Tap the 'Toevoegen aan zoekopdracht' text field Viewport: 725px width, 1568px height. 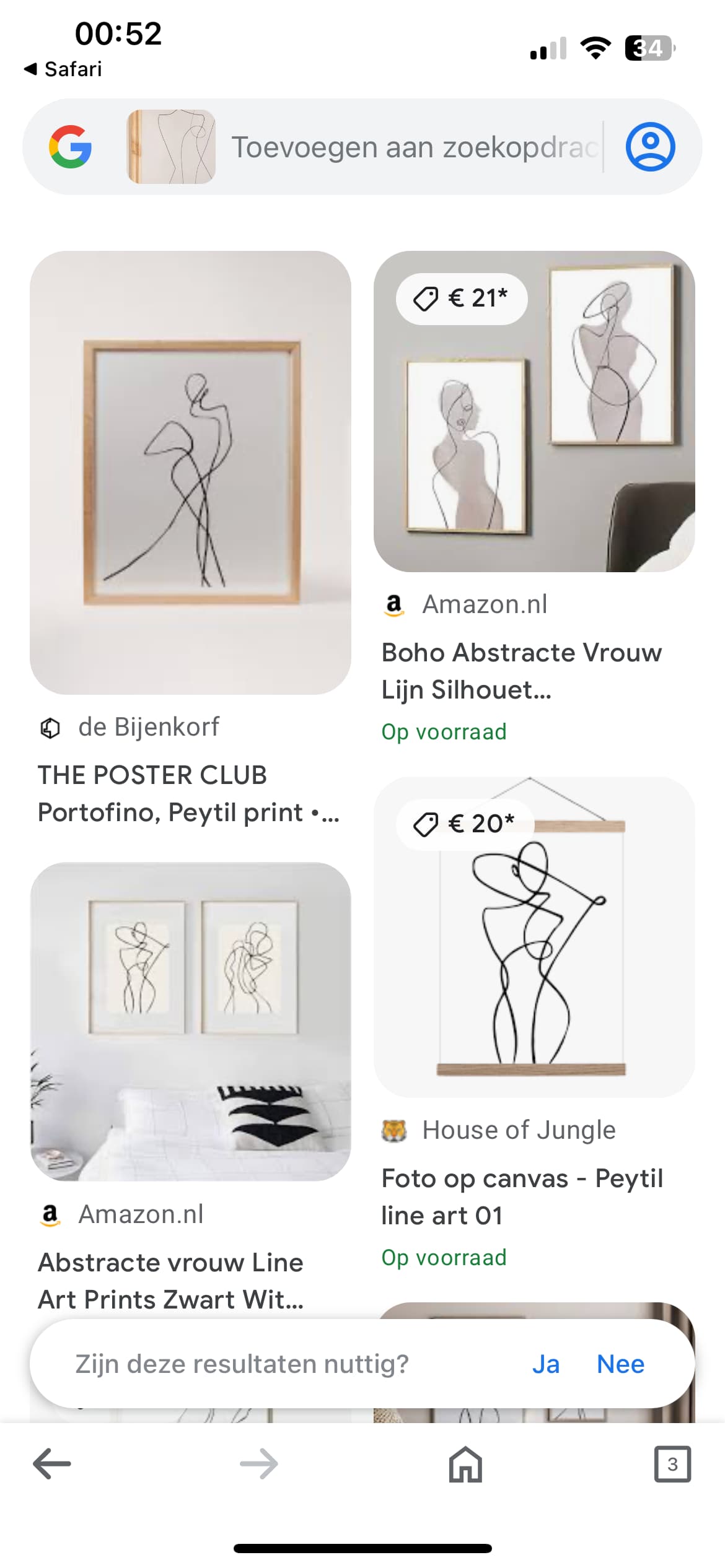pos(414,147)
